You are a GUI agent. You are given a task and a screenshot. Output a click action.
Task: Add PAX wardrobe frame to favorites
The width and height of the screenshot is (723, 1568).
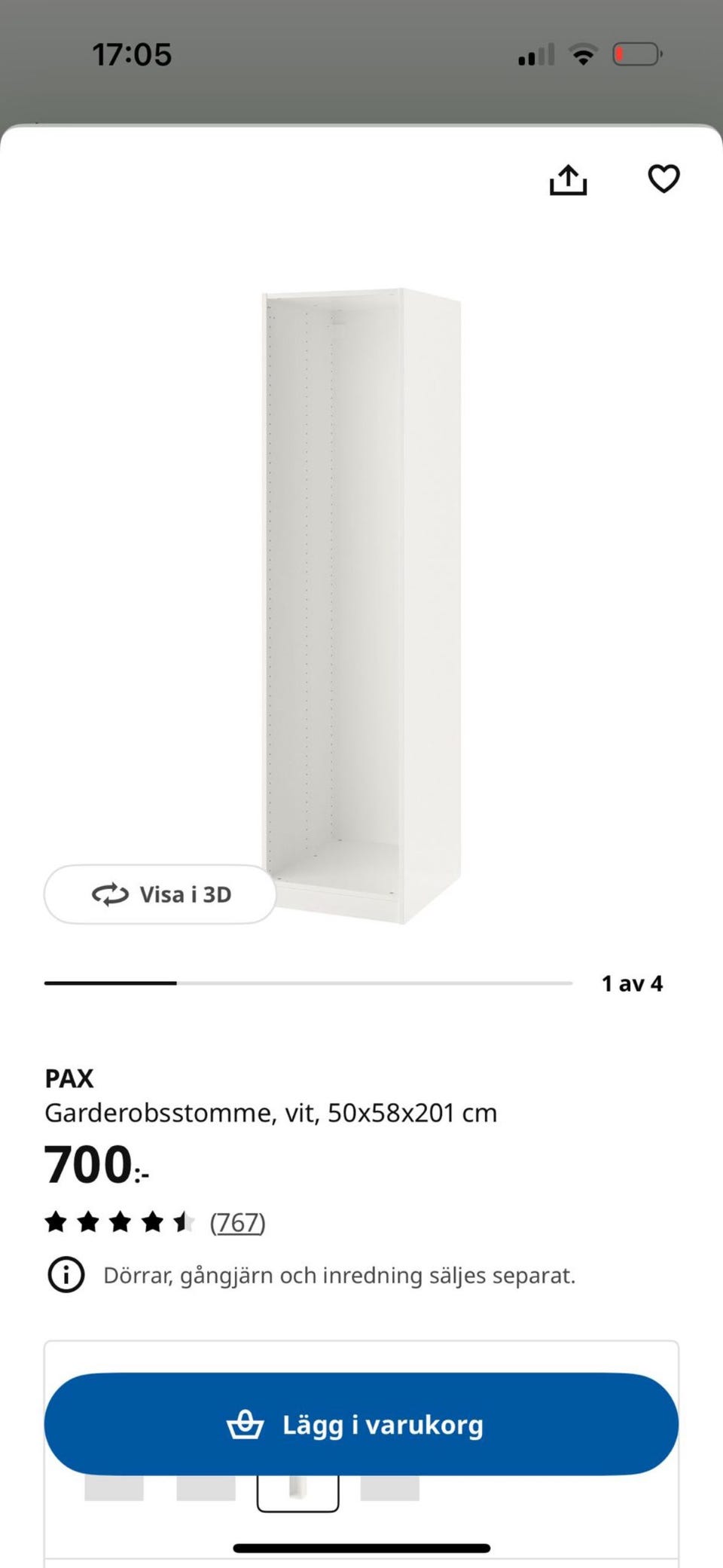click(x=664, y=179)
